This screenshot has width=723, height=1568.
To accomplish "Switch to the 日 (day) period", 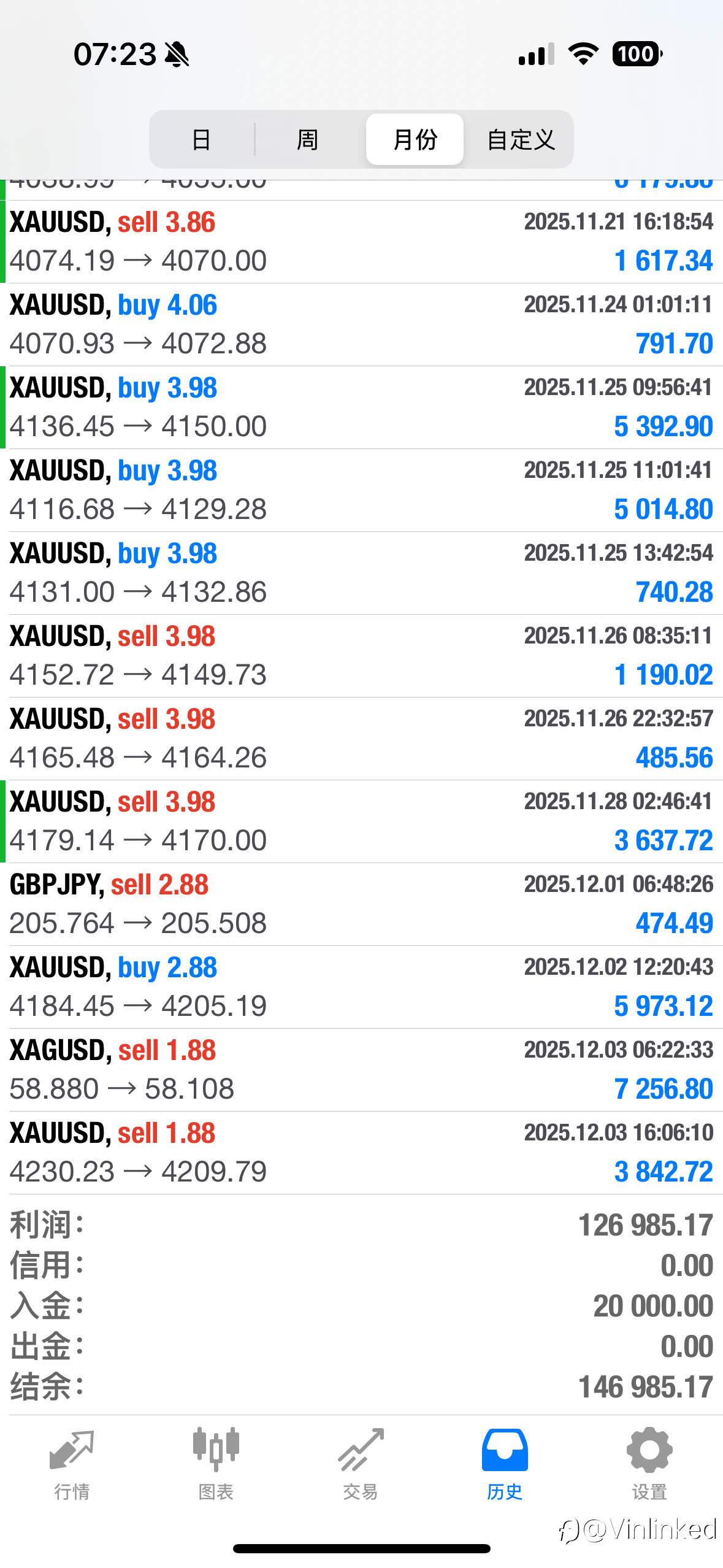I will 202,139.
